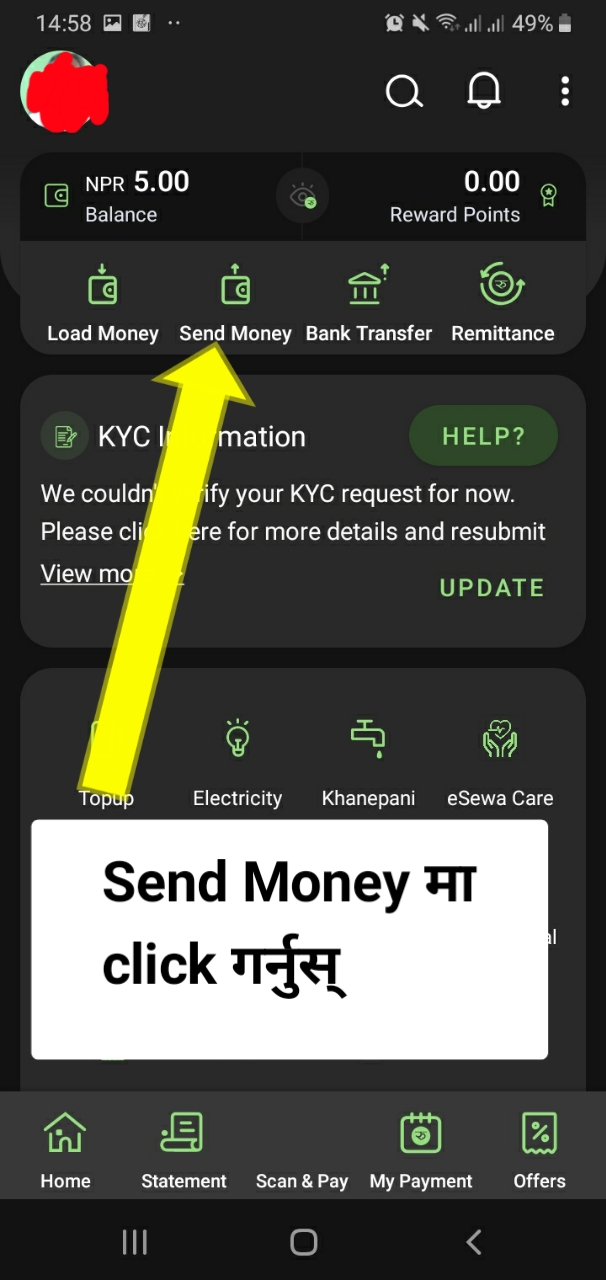Open Bank Transfer
Viewport: 606px width, 1280px height.
pos(369,304)
